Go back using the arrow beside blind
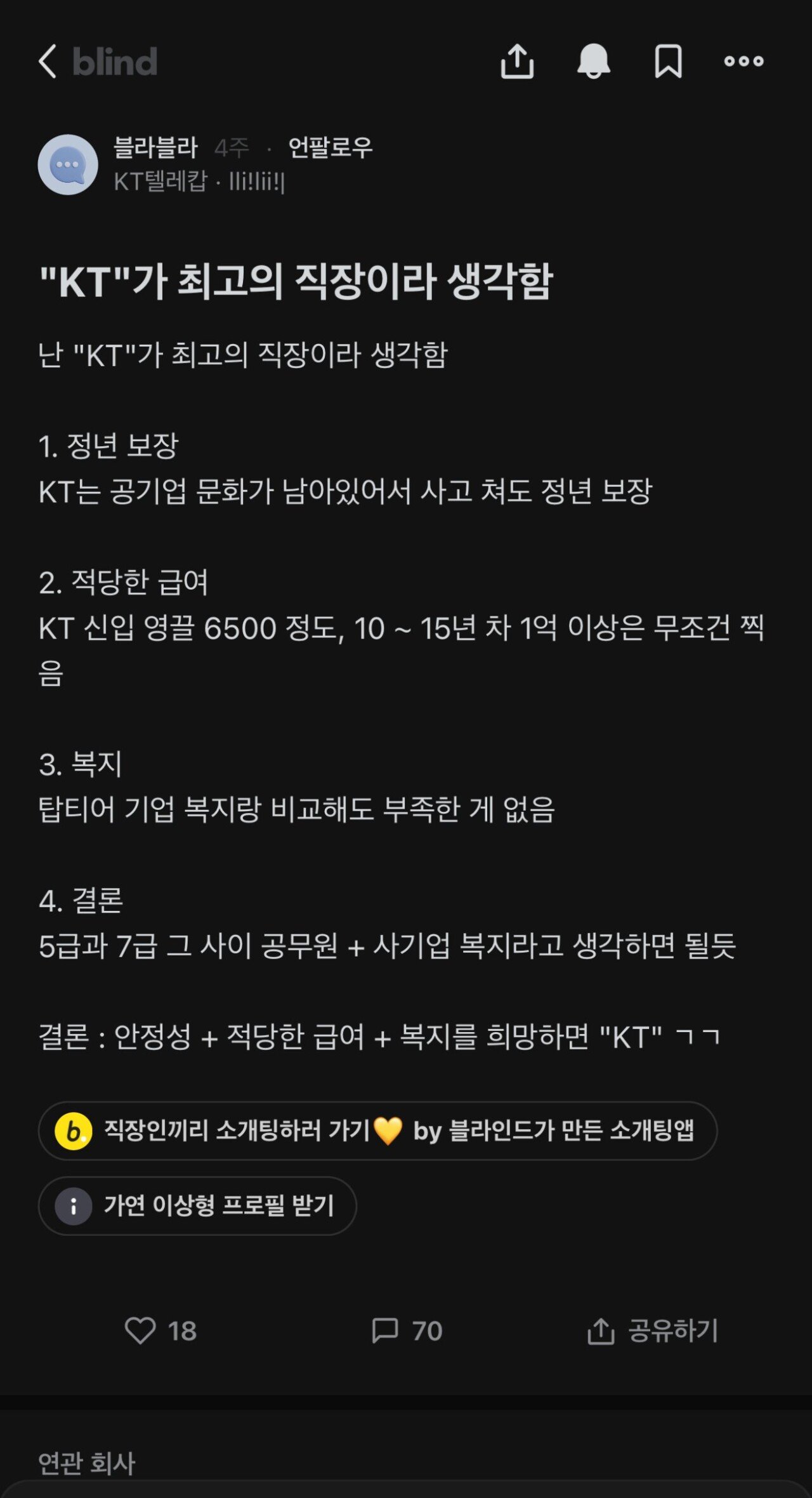The height and width of the screenshot is (1498, 812). [48, 62]
